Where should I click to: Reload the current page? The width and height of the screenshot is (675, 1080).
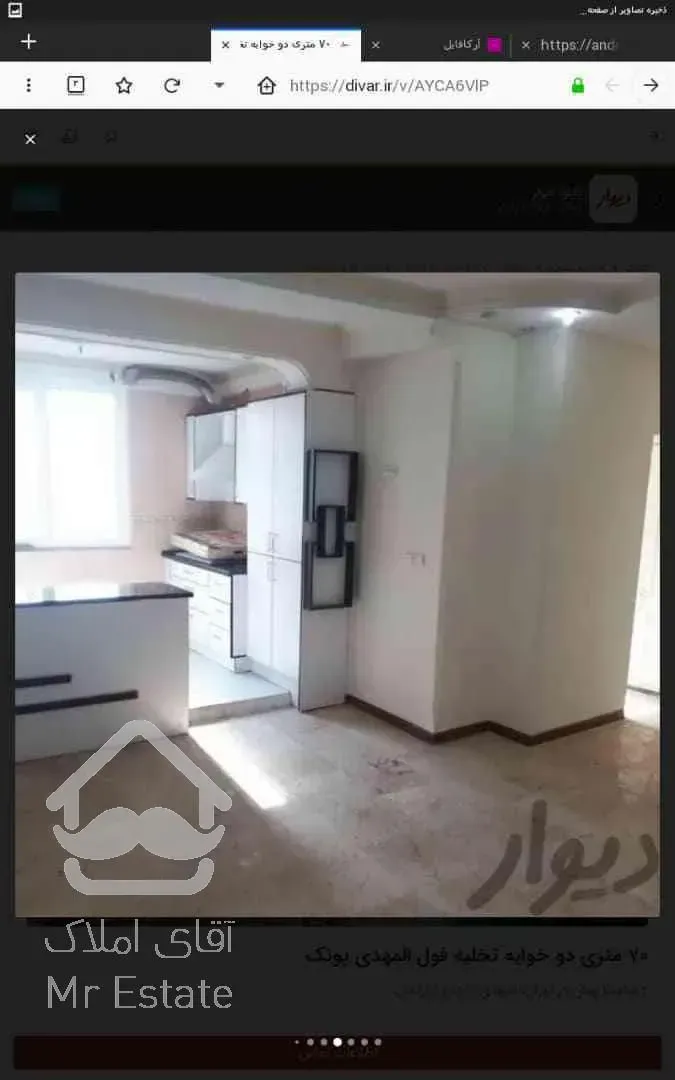tap(172, 86)
